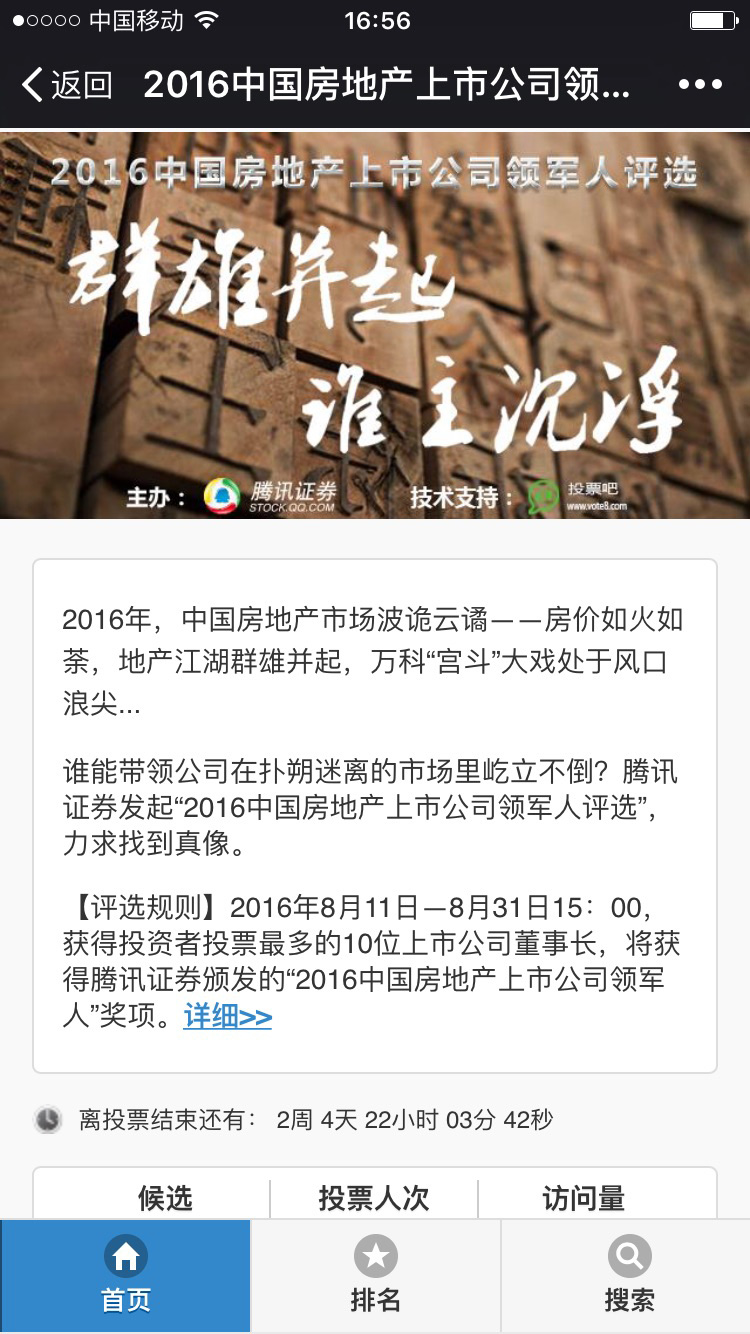Image resolution: width=750 pixels, height=1334 pixels.
Task: Go back using the 返回 button
Action: (66, 85)
